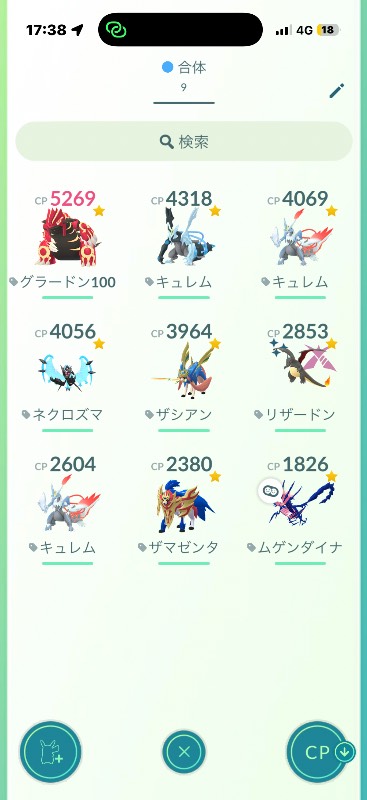
Task: Edit the 合体 tag with the pencil icon
Action: pos(337,91)
